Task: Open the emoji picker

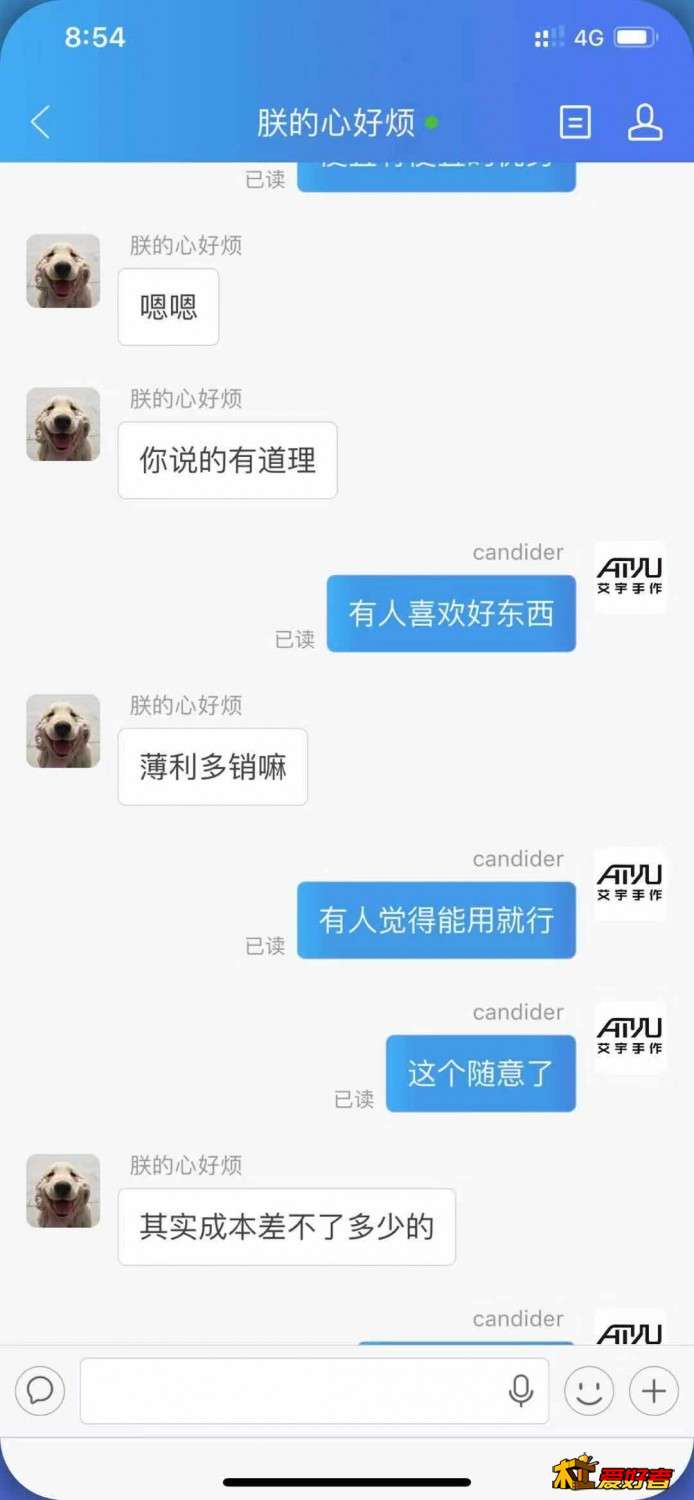Action: pyautogui.click(x=589, y=1390)
